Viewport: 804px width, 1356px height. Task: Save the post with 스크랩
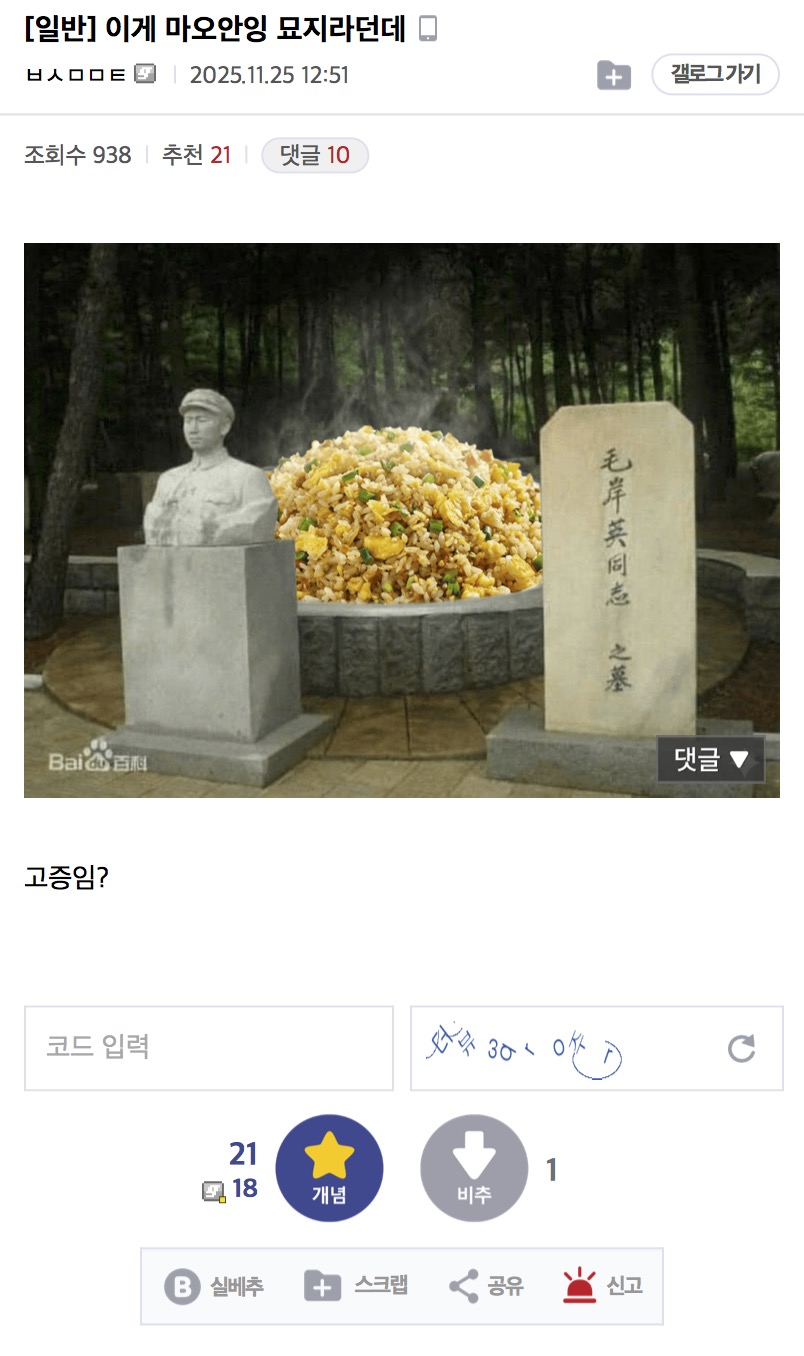click(356, 1286)
